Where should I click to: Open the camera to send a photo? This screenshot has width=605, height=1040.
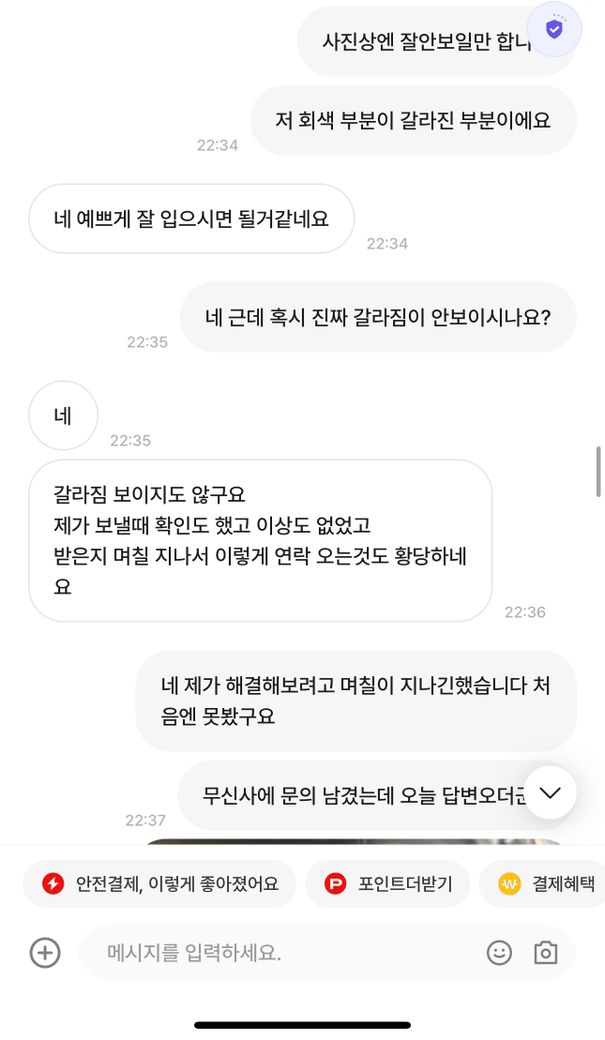545,953
